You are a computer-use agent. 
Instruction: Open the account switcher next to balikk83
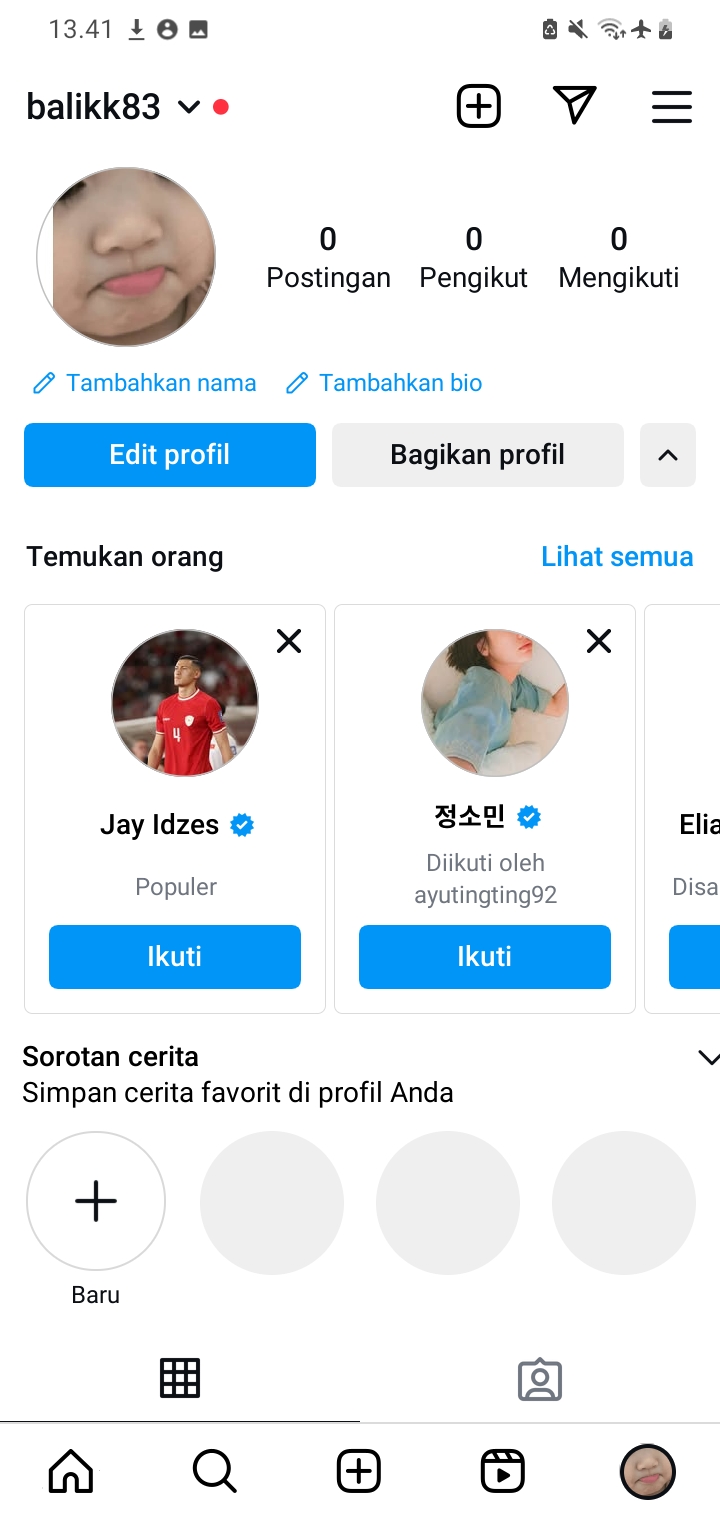[x=189, y=107]
